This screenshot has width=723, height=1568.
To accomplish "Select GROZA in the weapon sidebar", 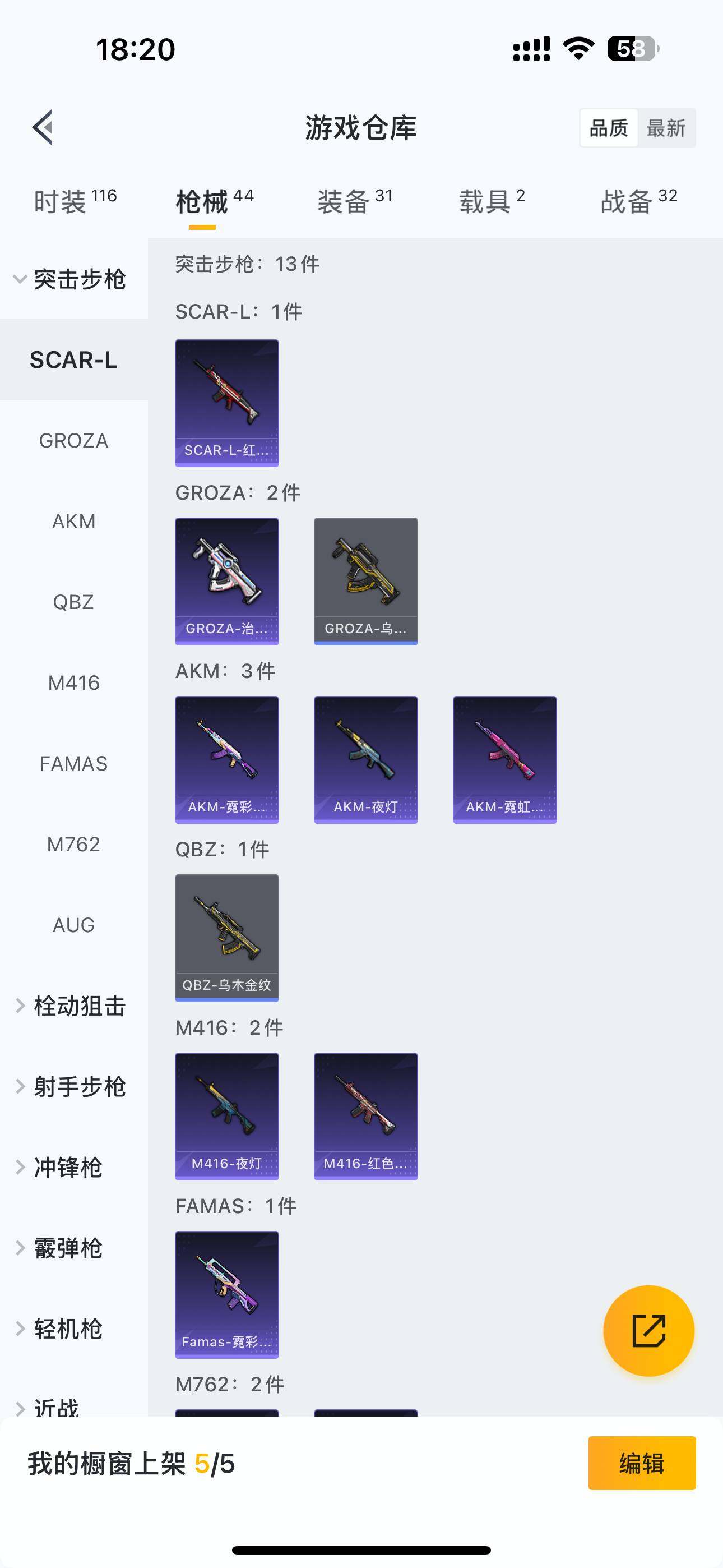I will (x=73, y=440).
